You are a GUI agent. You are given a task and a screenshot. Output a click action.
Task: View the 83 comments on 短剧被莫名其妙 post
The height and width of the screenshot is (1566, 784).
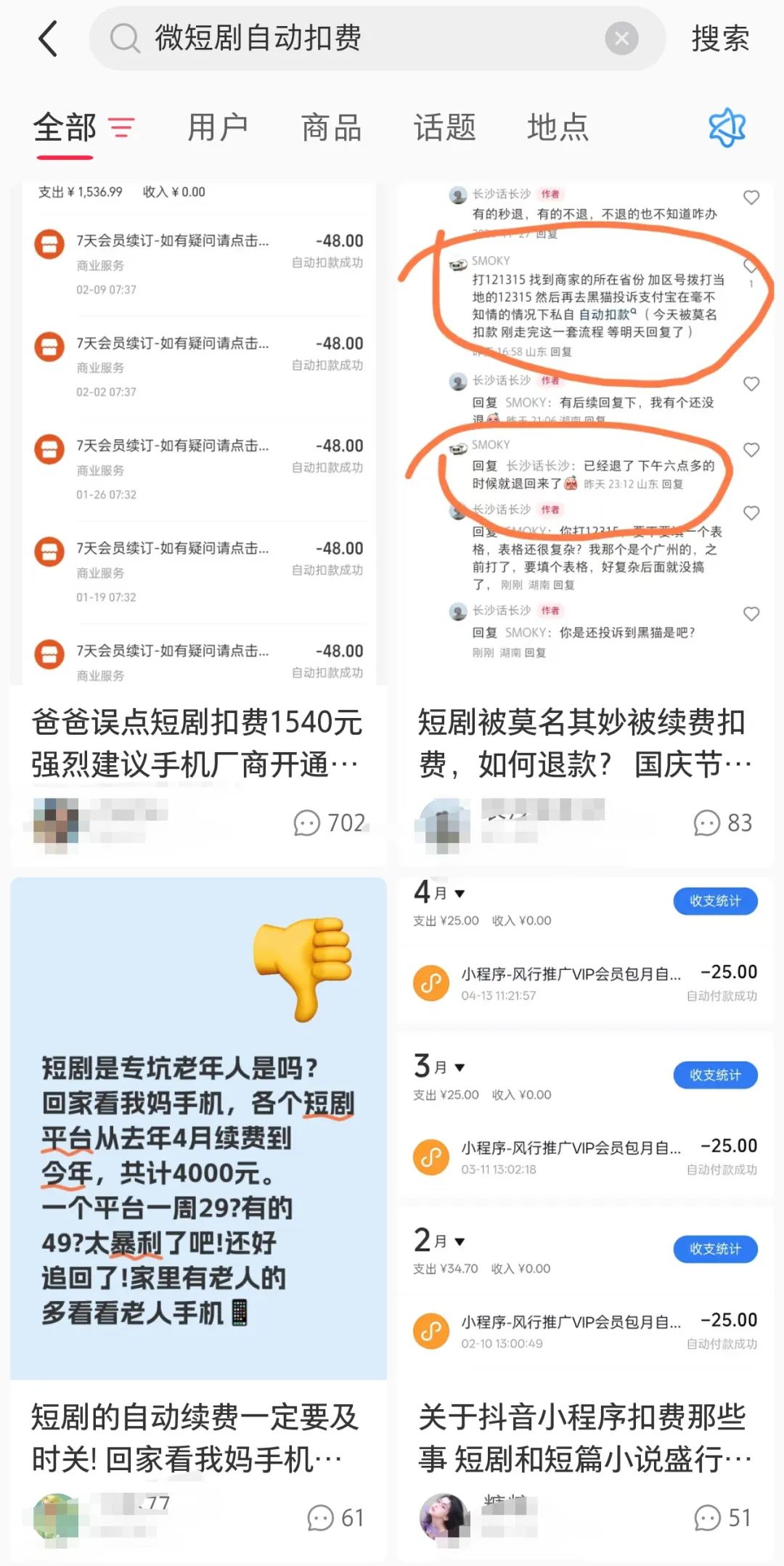pos(722,823)
